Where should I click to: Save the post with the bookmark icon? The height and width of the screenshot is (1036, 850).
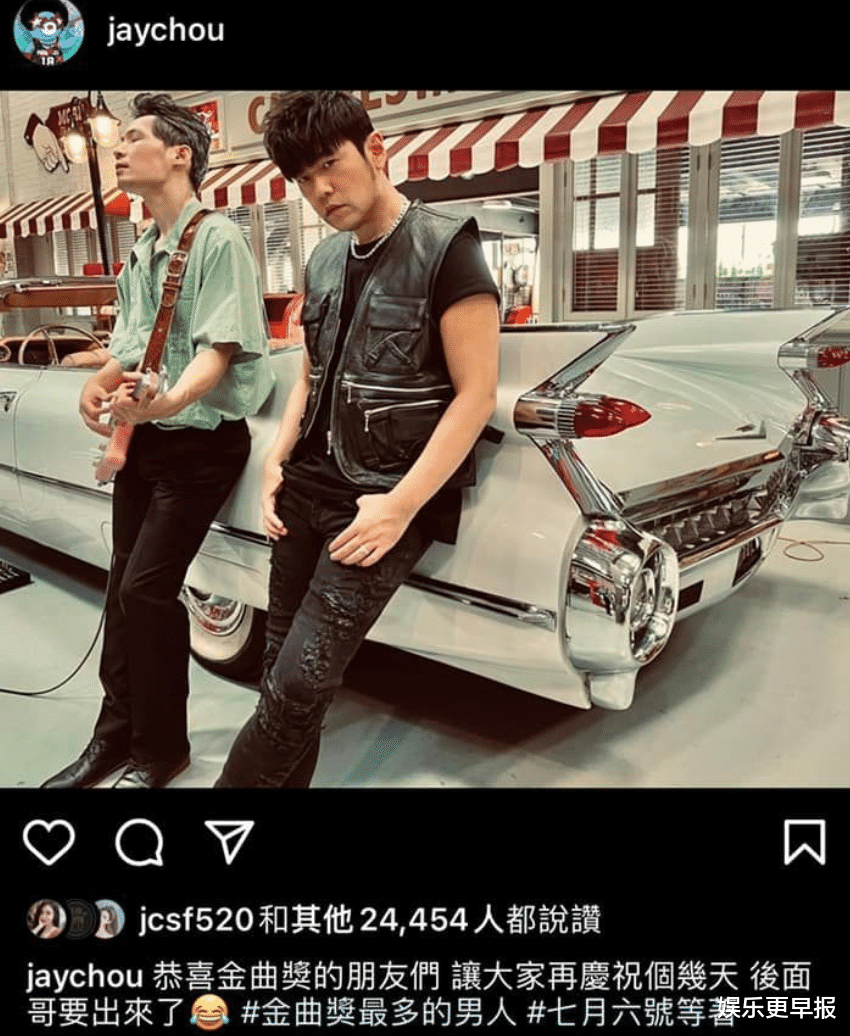point(805,842)
